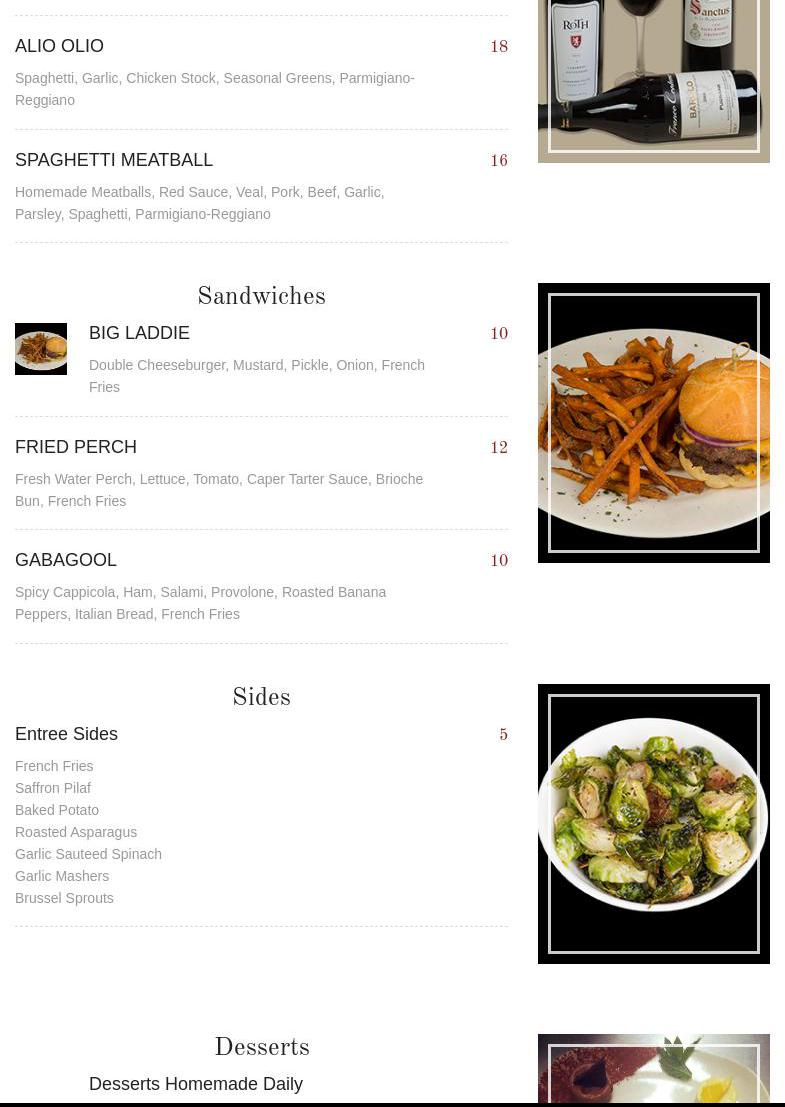785x1107 pixels.
Task: Open the Brussels sprouts photo beside Sides
Action: 653,823
